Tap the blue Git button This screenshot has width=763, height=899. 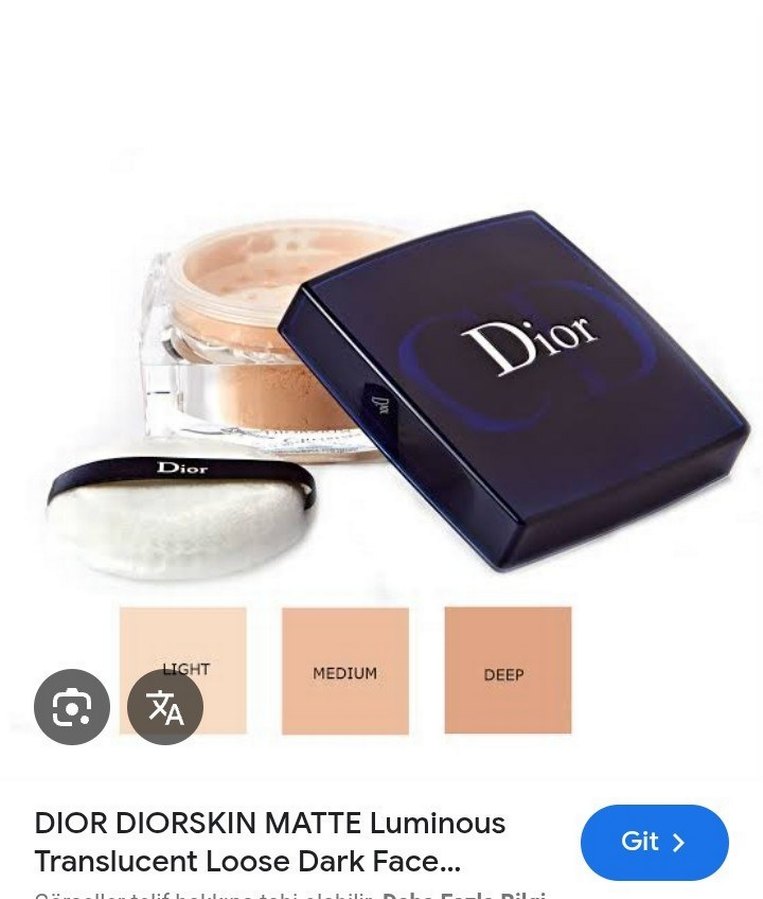pyautogui.click(x=654, y=842)
